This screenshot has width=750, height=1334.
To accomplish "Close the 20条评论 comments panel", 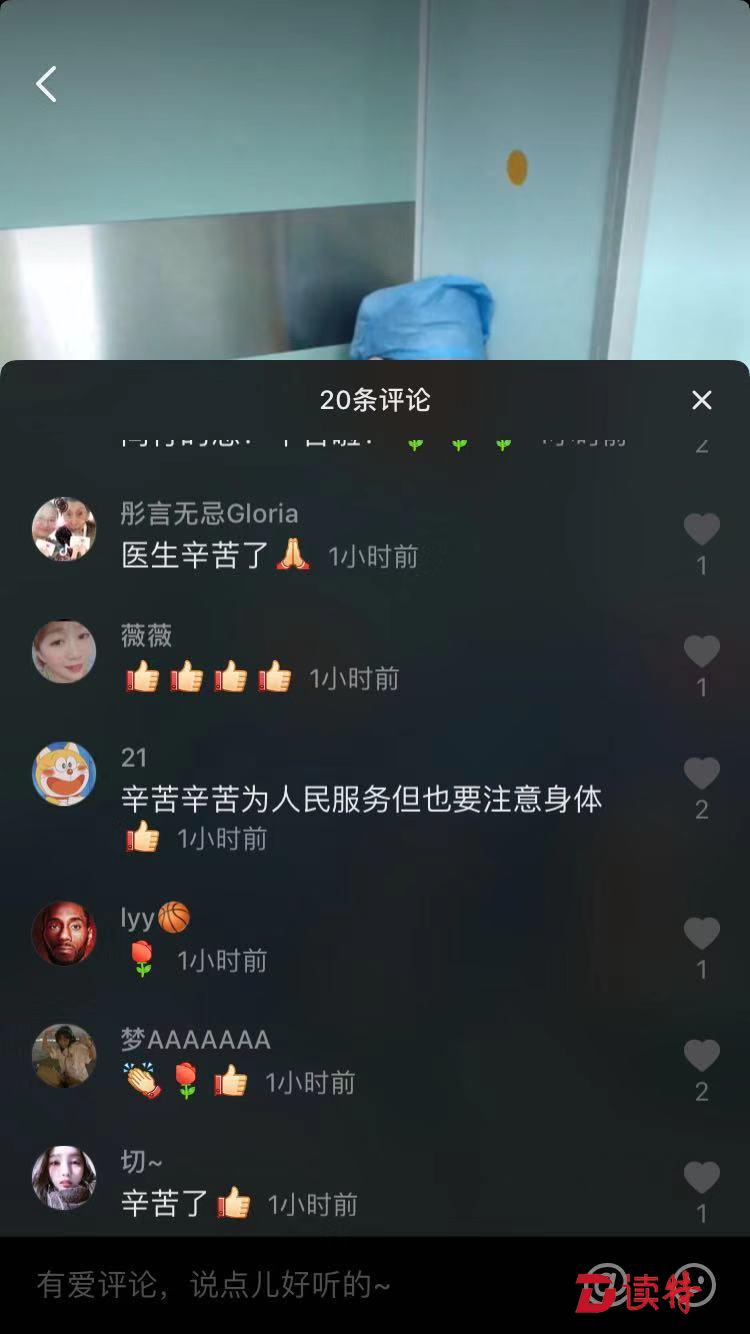I will 702,400.
